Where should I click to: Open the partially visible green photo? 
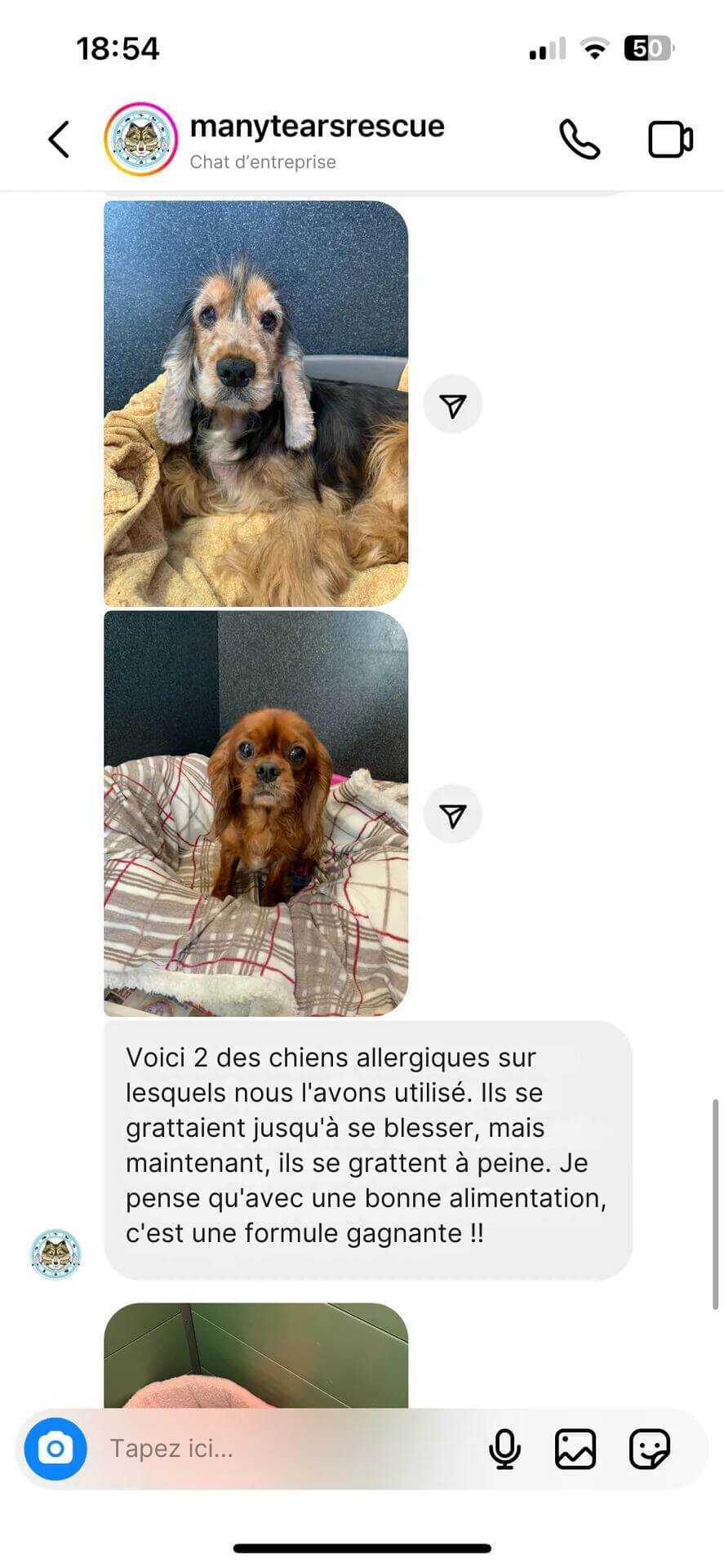[x=255, y=1354]
